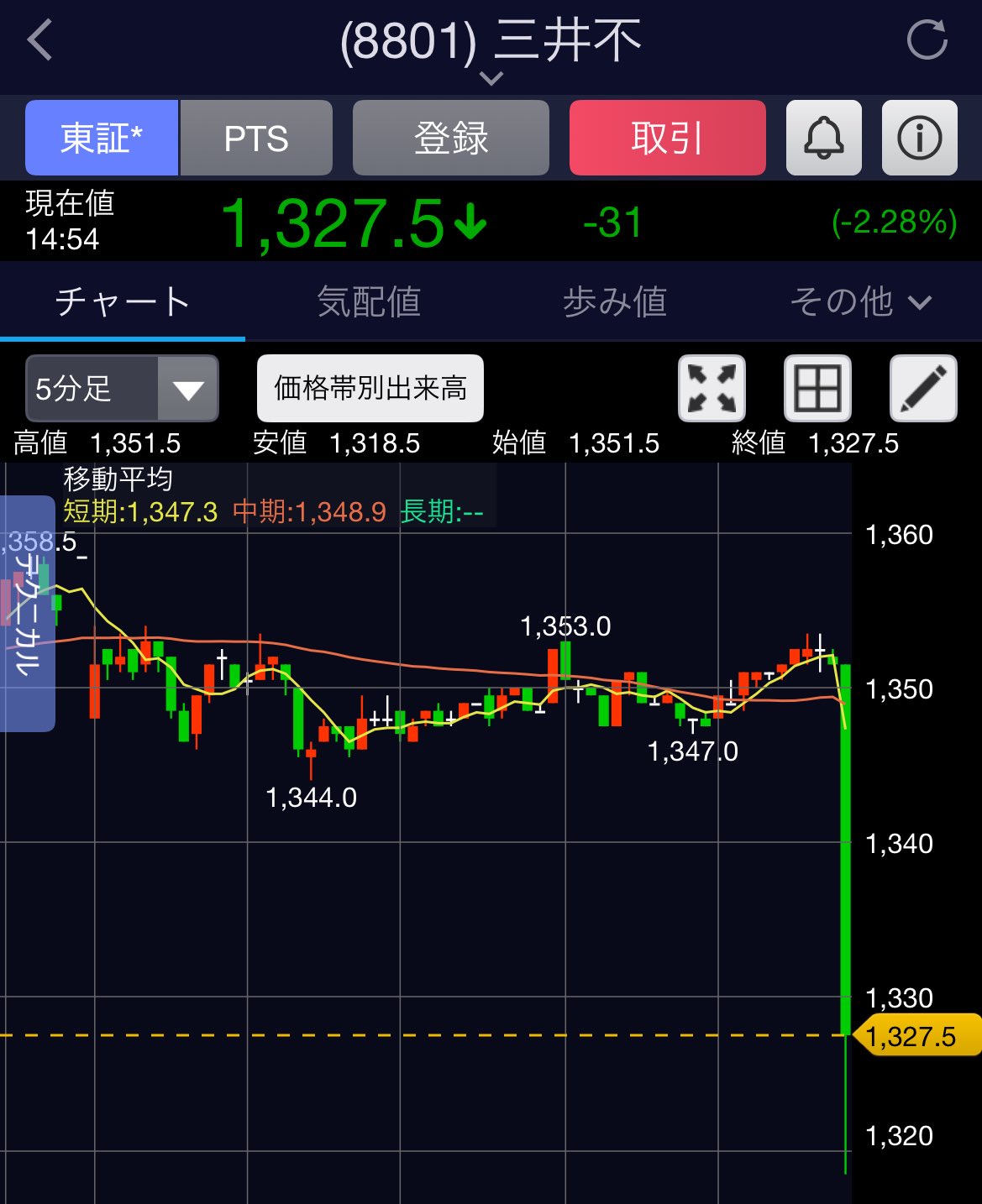Switch to the 歩み値 tab
This screenshot has width=982, height=1204.
(615, 302)
